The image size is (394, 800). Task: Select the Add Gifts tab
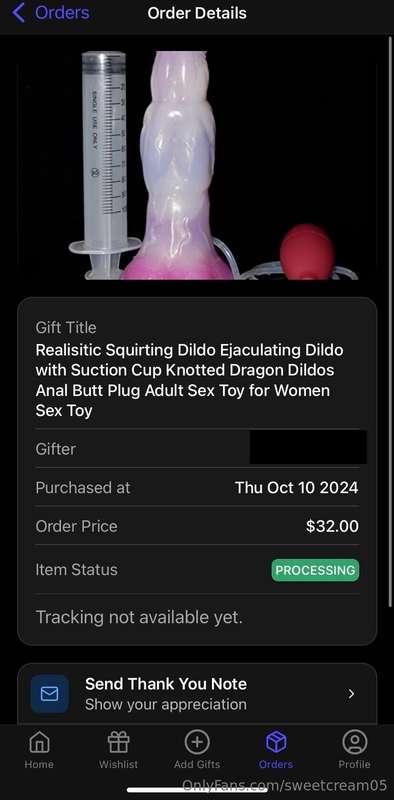click(x=197, y=749)
